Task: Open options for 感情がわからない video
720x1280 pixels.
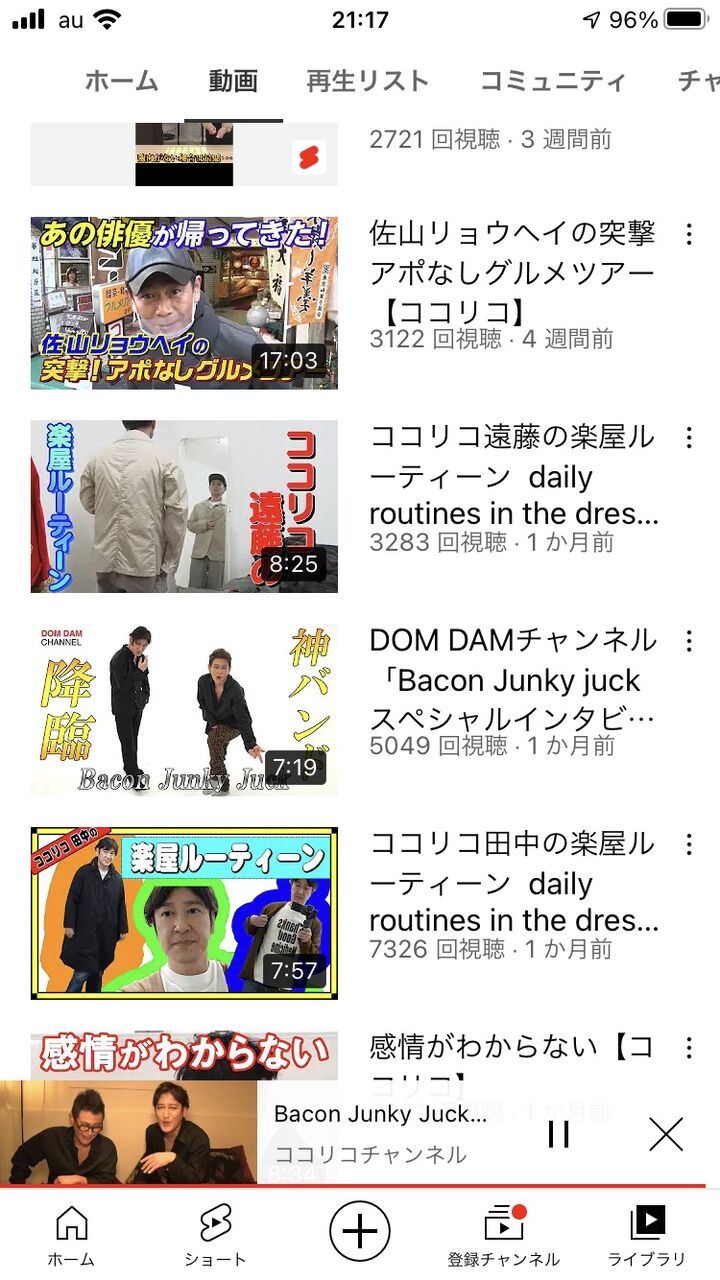Action: tap(688, 1048)
